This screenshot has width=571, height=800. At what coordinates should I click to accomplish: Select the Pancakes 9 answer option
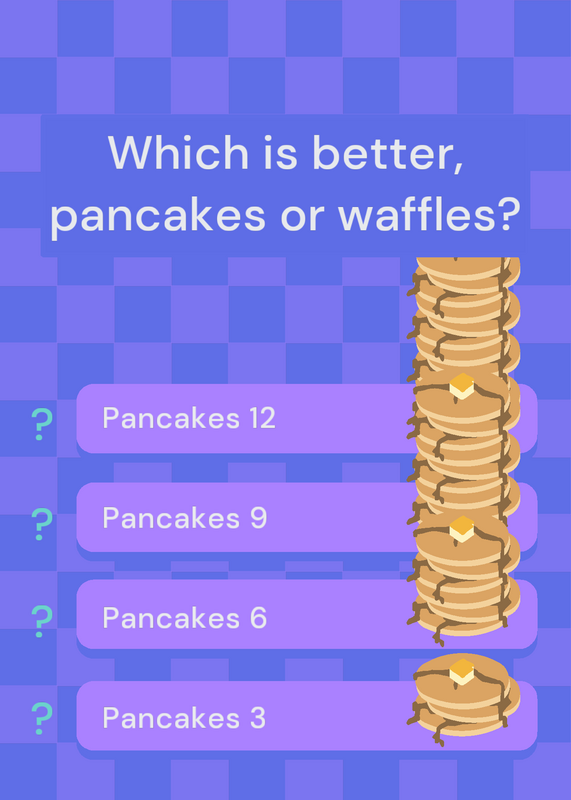(x=307, y=517)
